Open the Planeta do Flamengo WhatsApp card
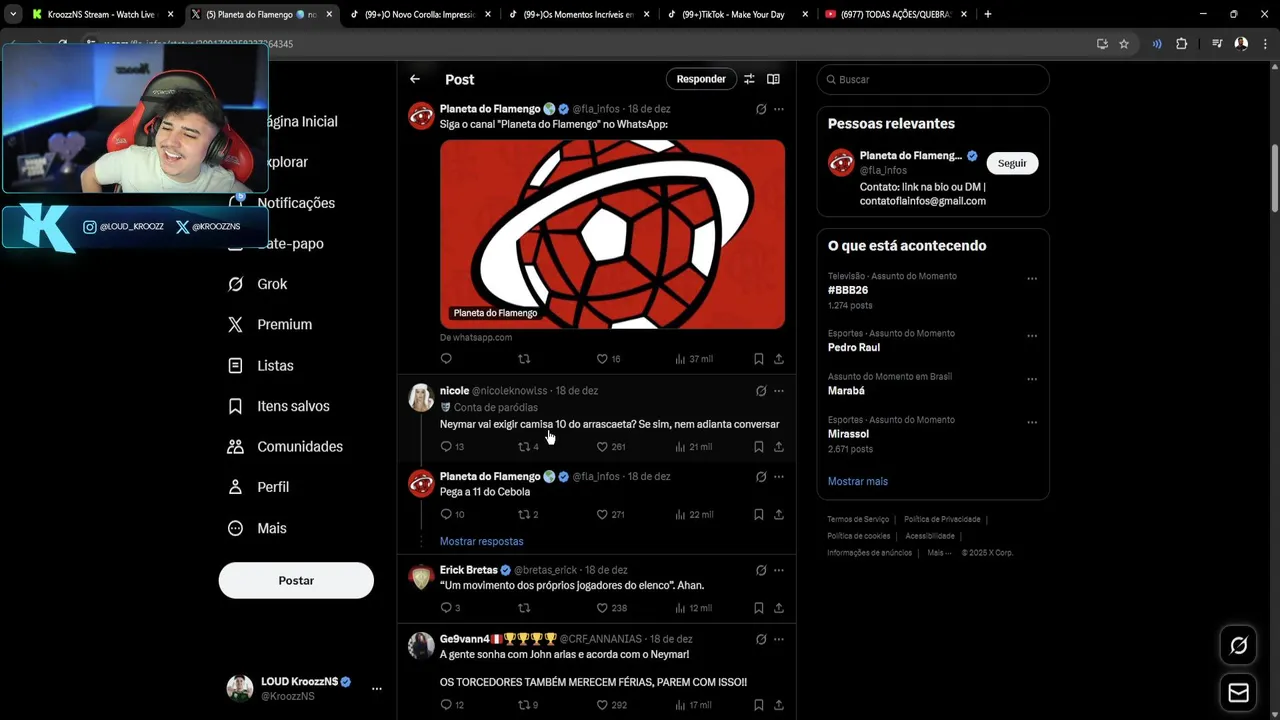1280x720 pixels. 612,234
